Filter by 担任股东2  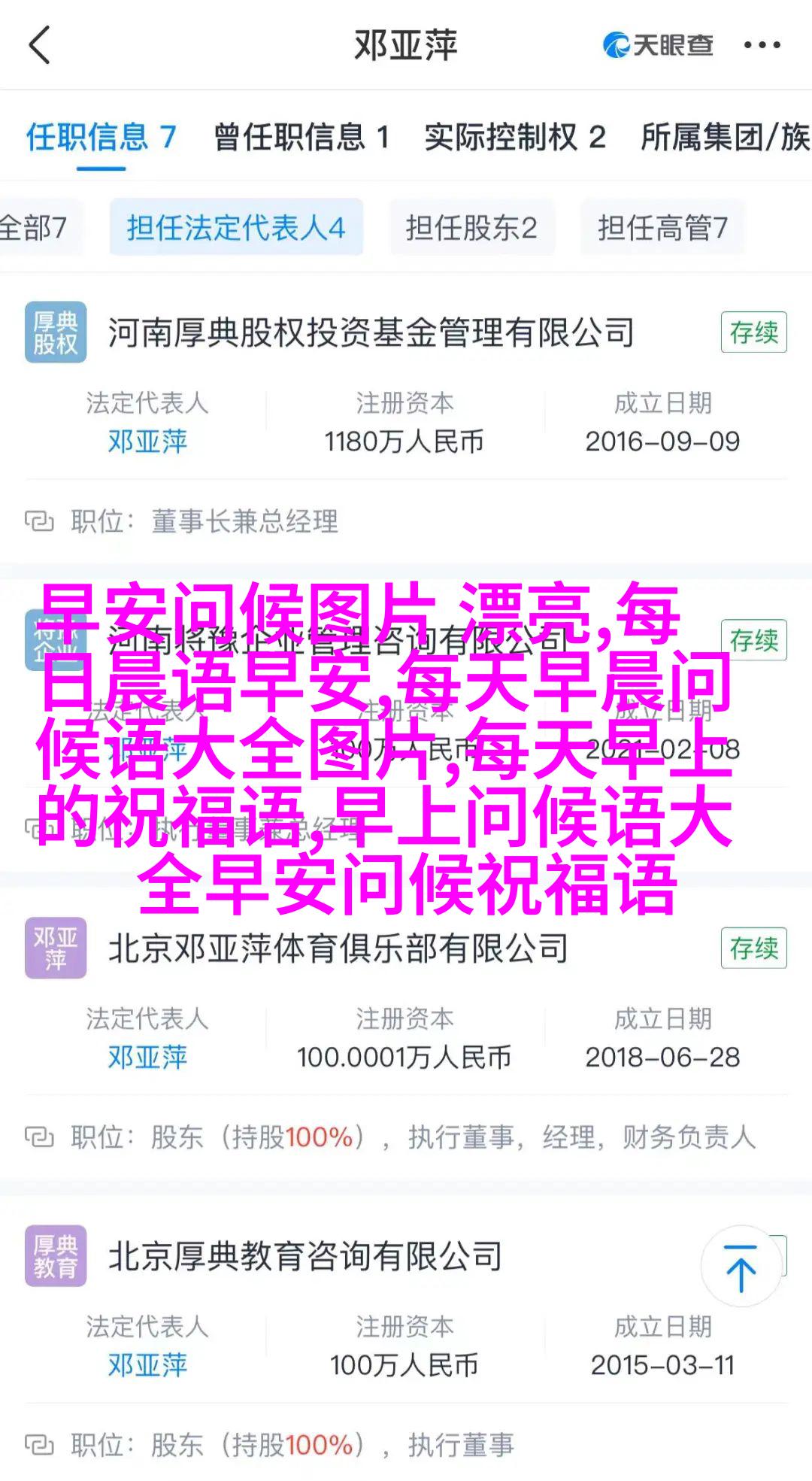pyautogui.click(x=471, y=227)
